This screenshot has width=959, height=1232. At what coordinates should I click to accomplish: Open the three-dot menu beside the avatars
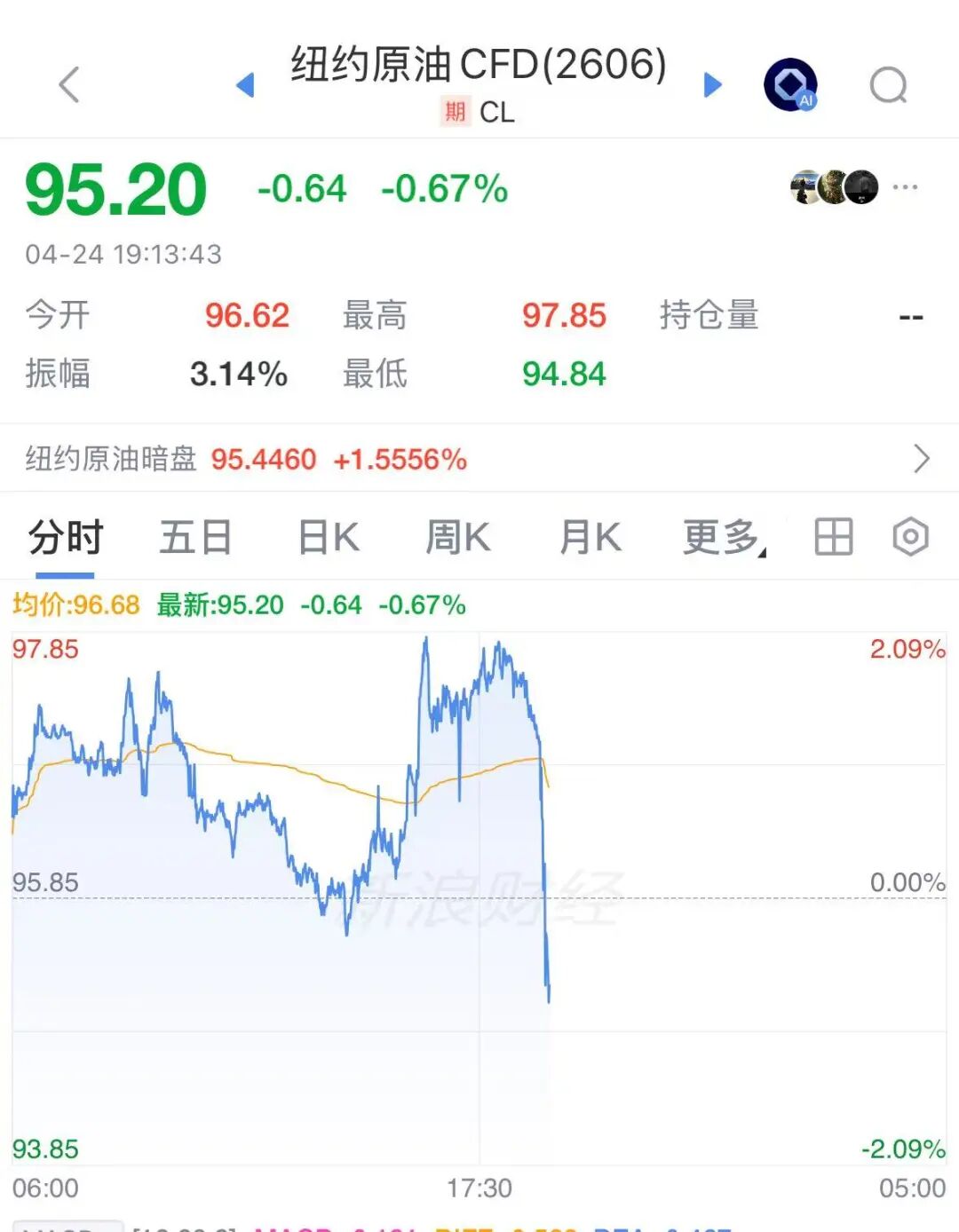pyautogui.click(x=905, y=187)
